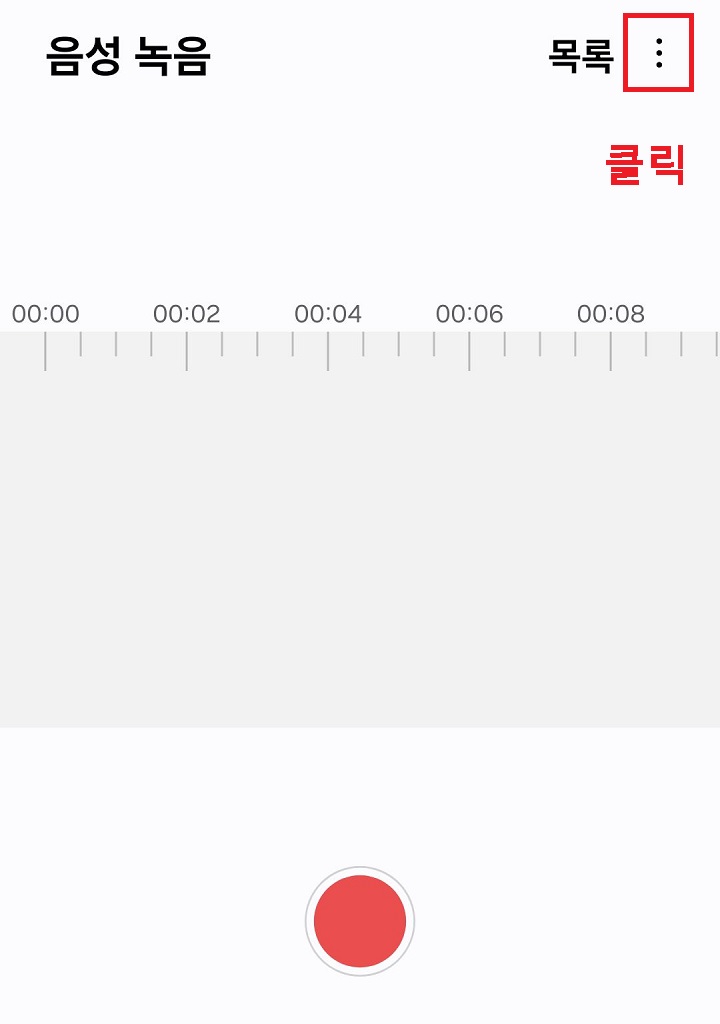Click the tick mark below 00:04
This screenshot has height=1024, width=720.
327,350
